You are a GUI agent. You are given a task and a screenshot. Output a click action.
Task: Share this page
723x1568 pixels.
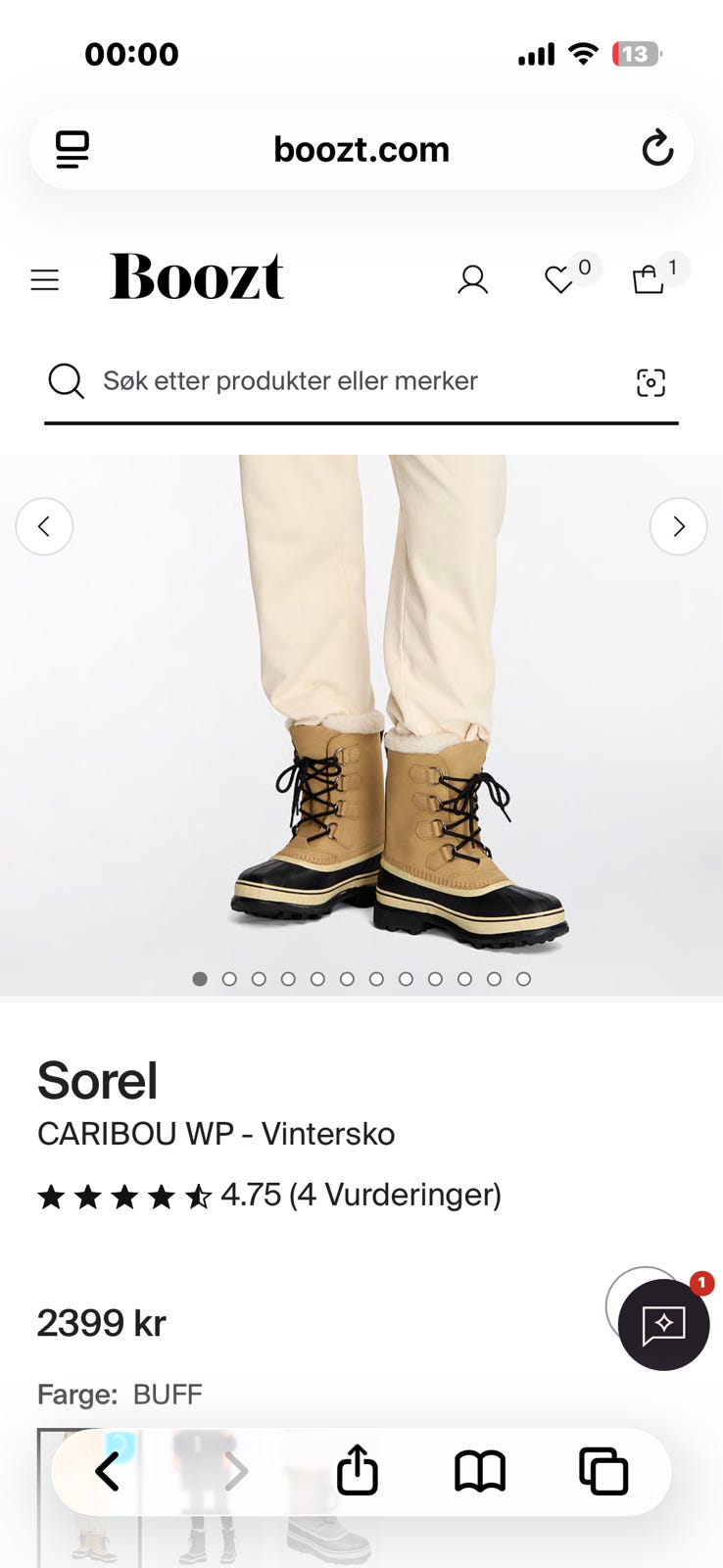coord(357,1470)
